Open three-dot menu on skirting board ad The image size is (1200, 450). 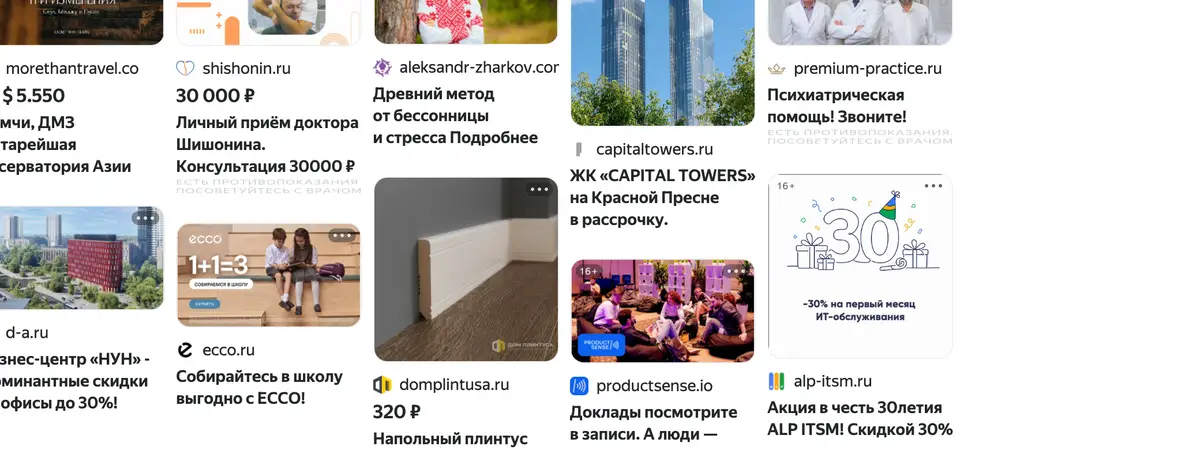539,189
